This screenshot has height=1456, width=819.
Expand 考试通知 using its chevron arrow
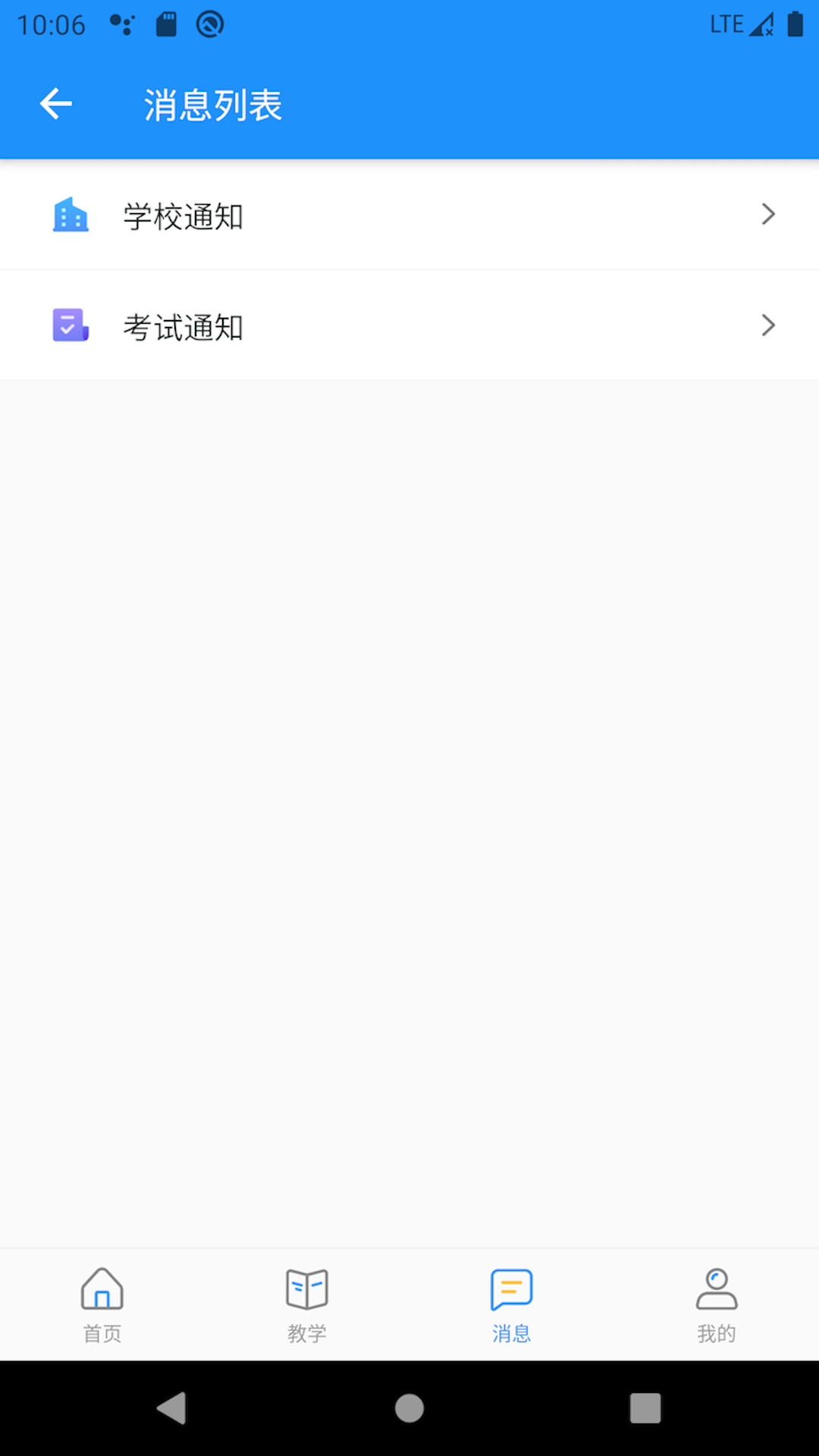(767, 325)
